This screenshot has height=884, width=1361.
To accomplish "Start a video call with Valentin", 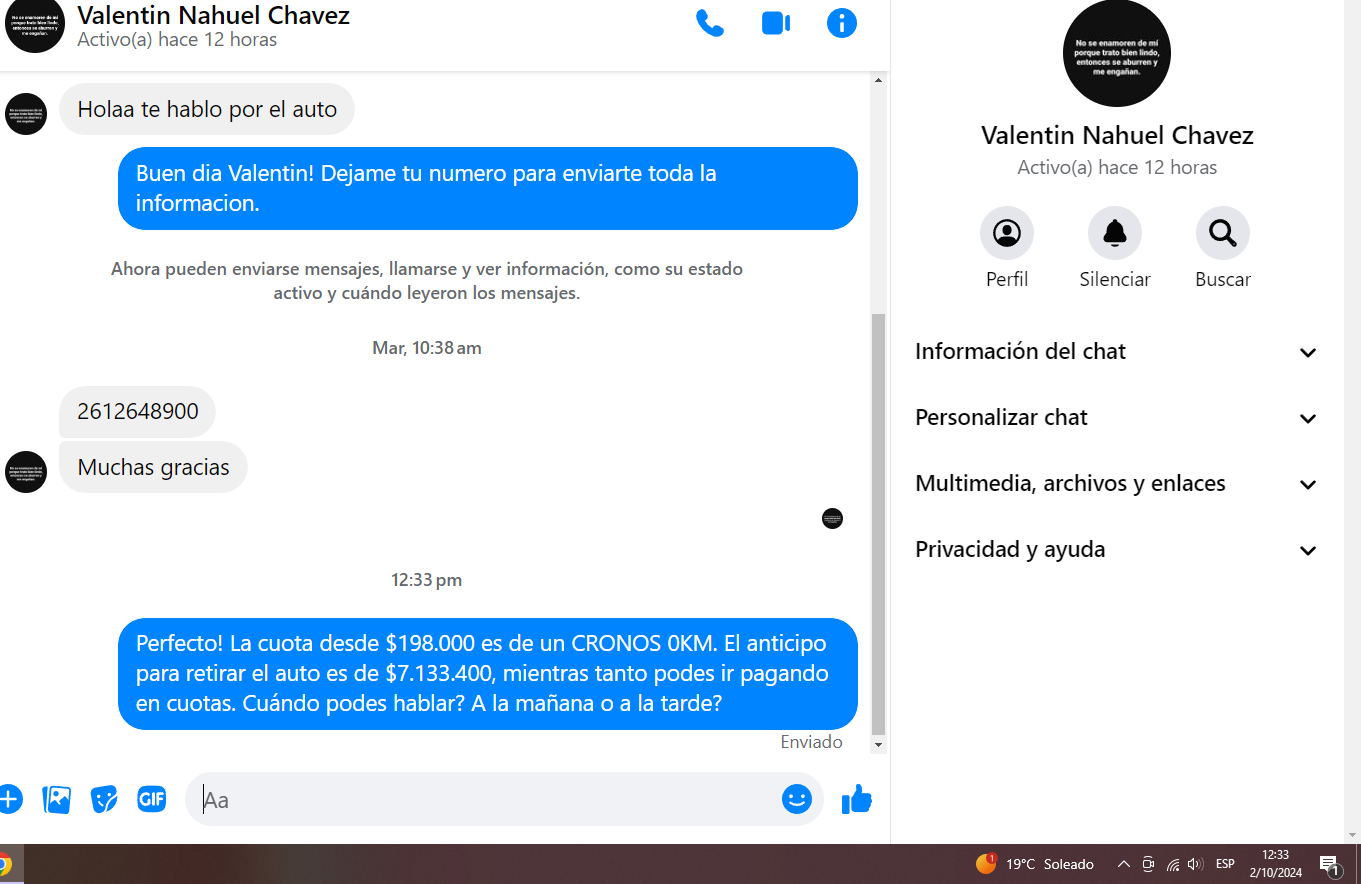I will (776, 23).
